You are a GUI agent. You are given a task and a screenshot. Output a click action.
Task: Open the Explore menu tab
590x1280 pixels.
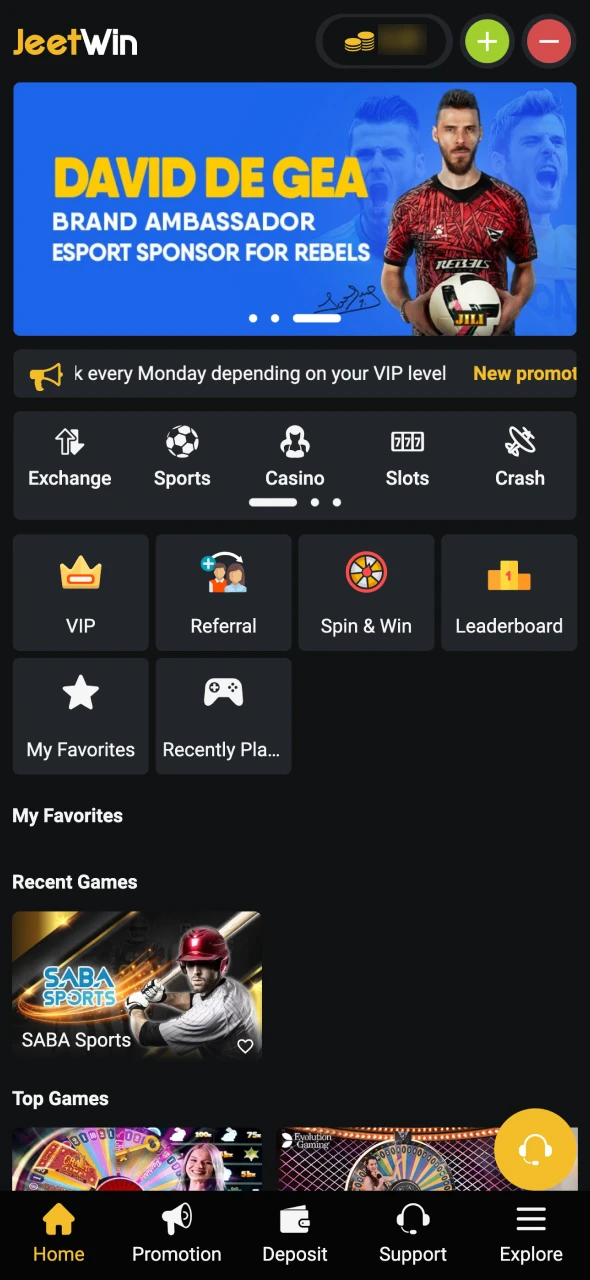point(531,1235)
